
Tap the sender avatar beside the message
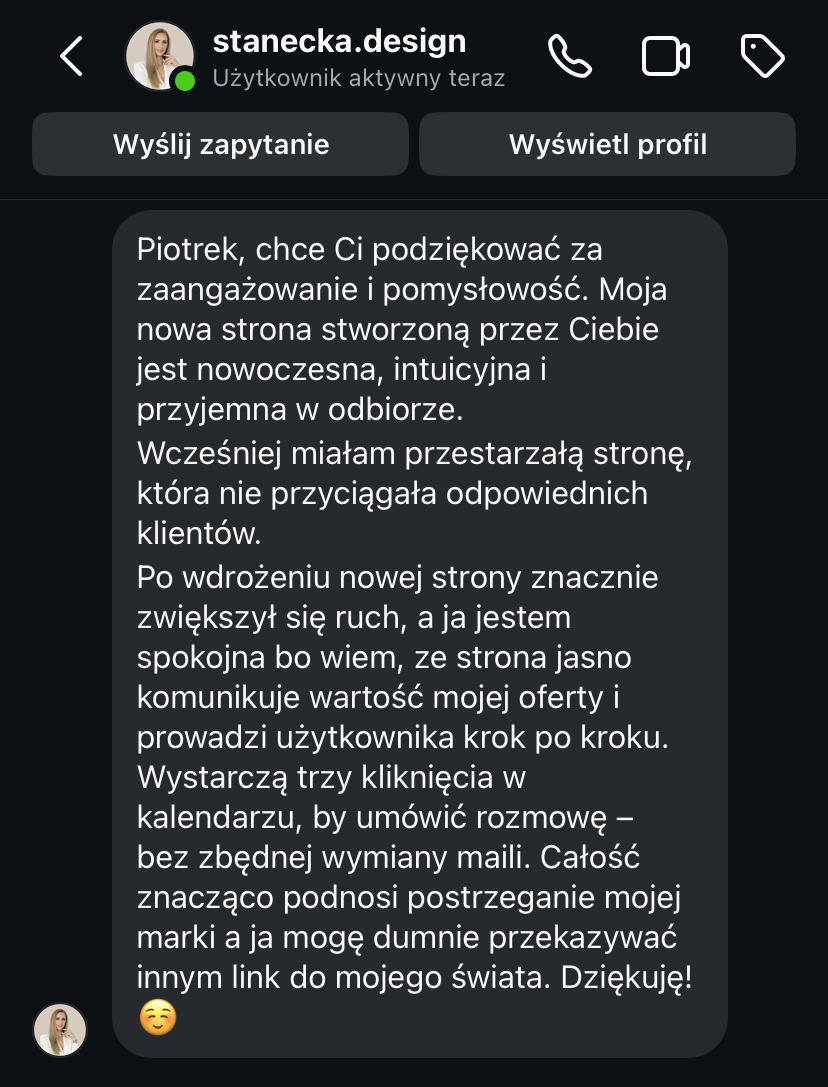coord(60,1029)
